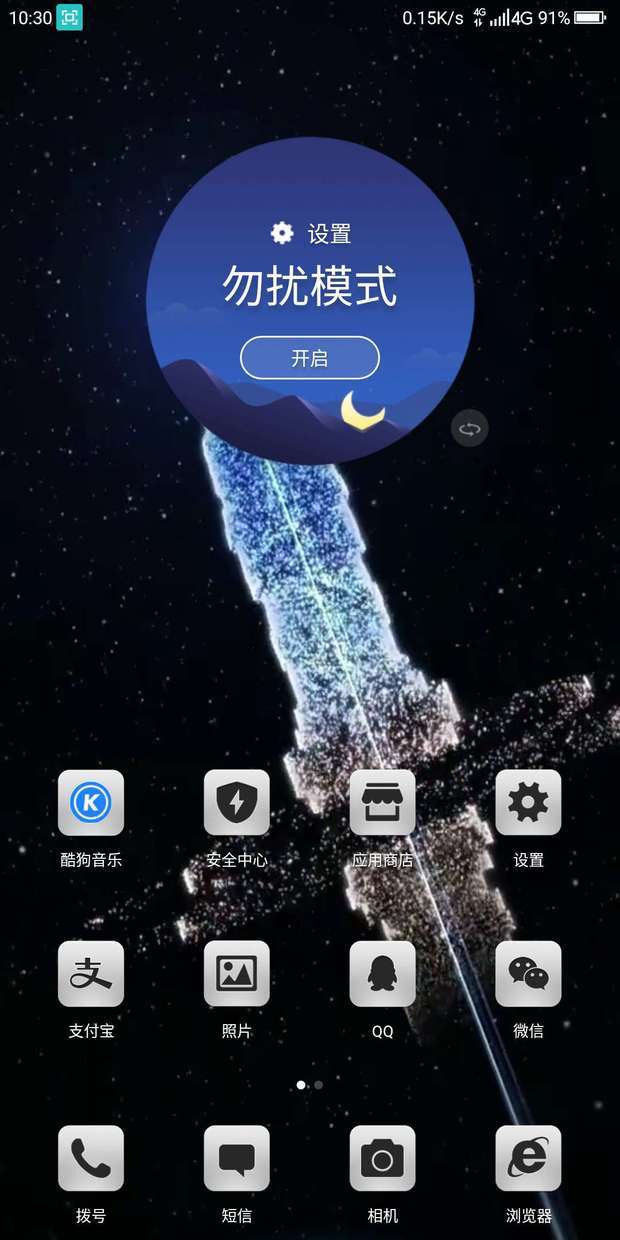The image size is (620, 1240).
Task: Open 短信 messages app
Action: [237, 1159]
